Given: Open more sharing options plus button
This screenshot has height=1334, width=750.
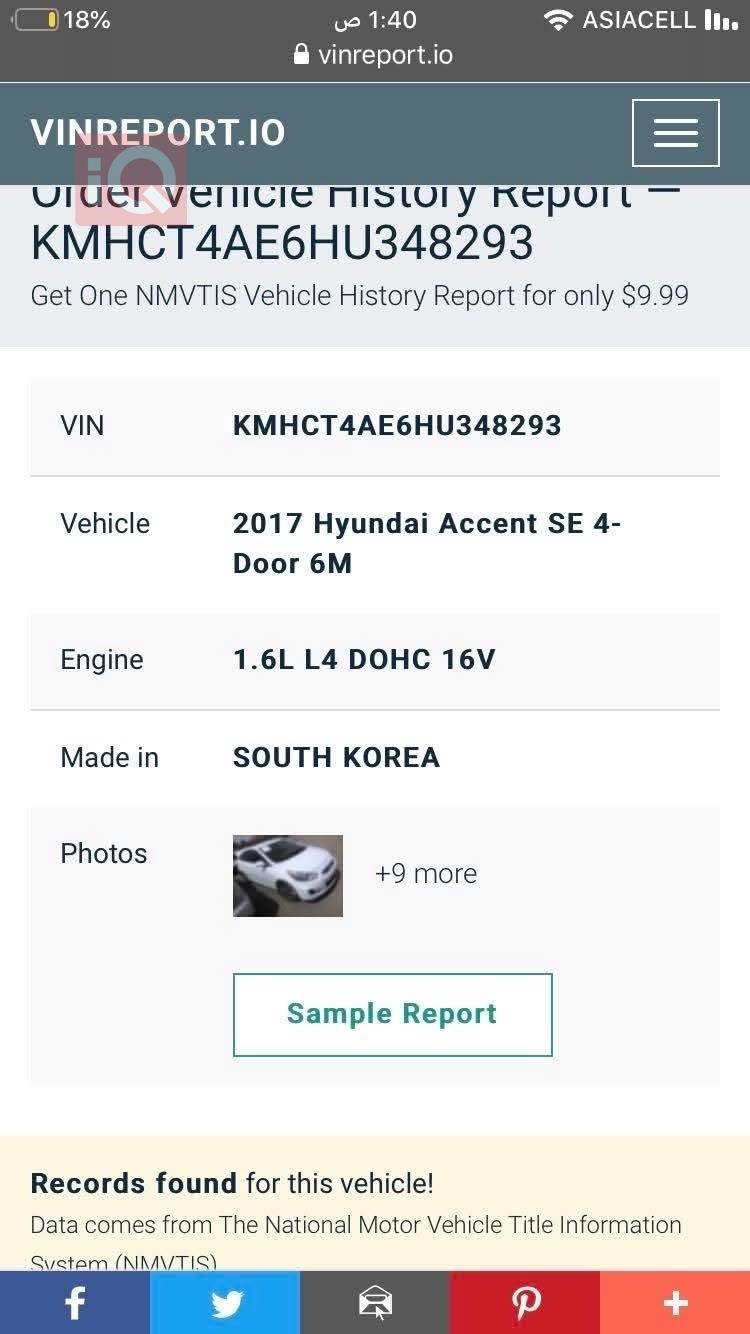Looking at the screenshot, I should pos(675,1303).
